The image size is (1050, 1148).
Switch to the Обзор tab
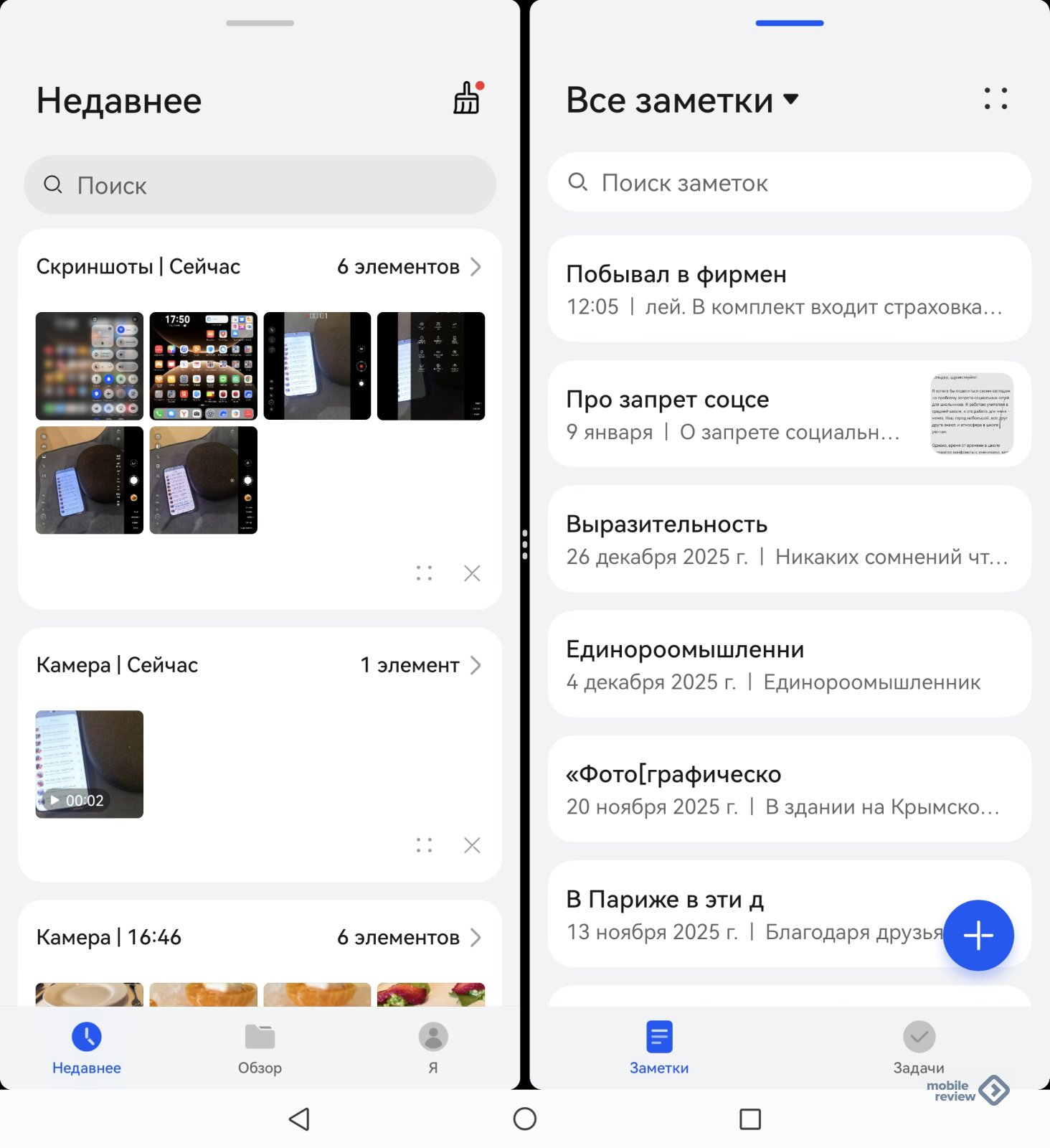260,1048
